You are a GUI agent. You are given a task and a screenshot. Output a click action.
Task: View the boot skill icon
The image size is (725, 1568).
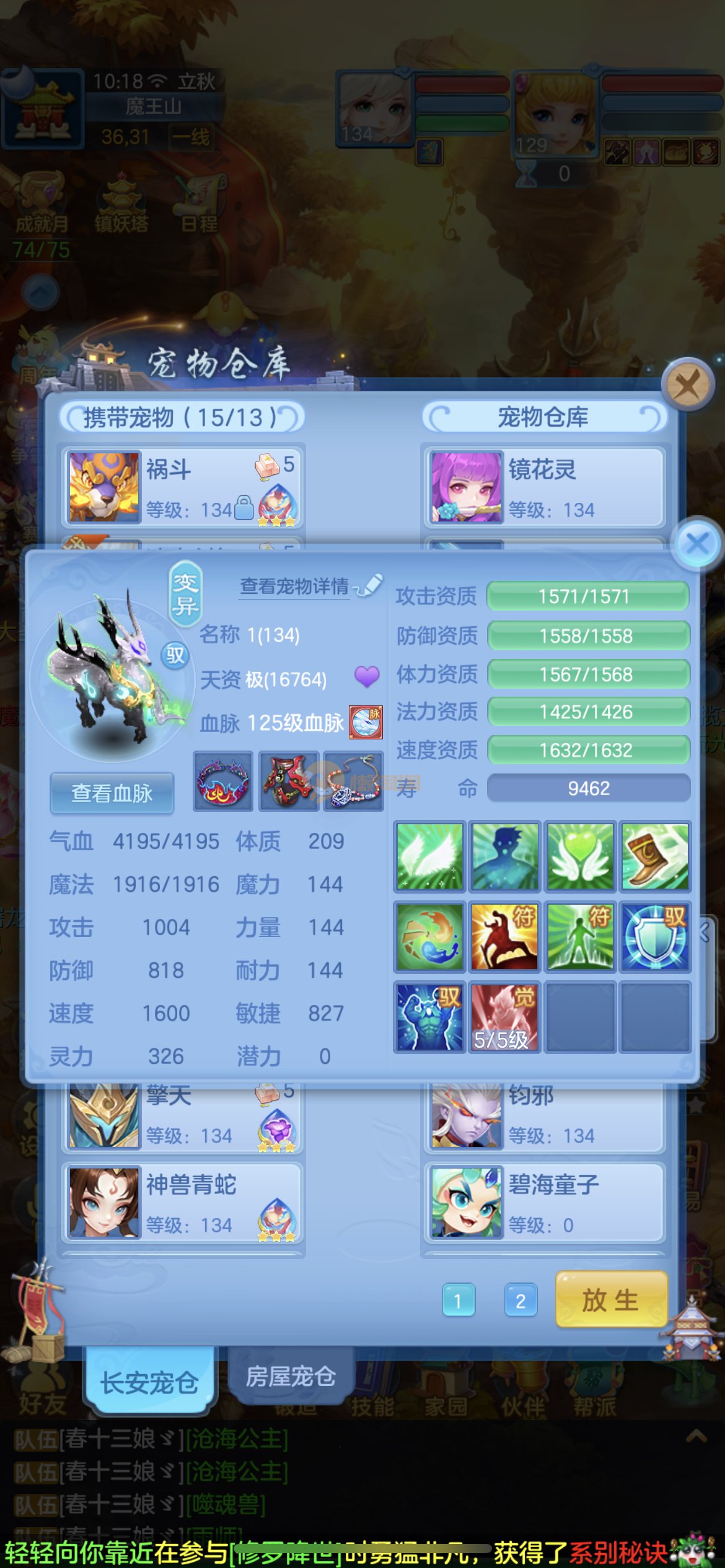coord(654,856)
